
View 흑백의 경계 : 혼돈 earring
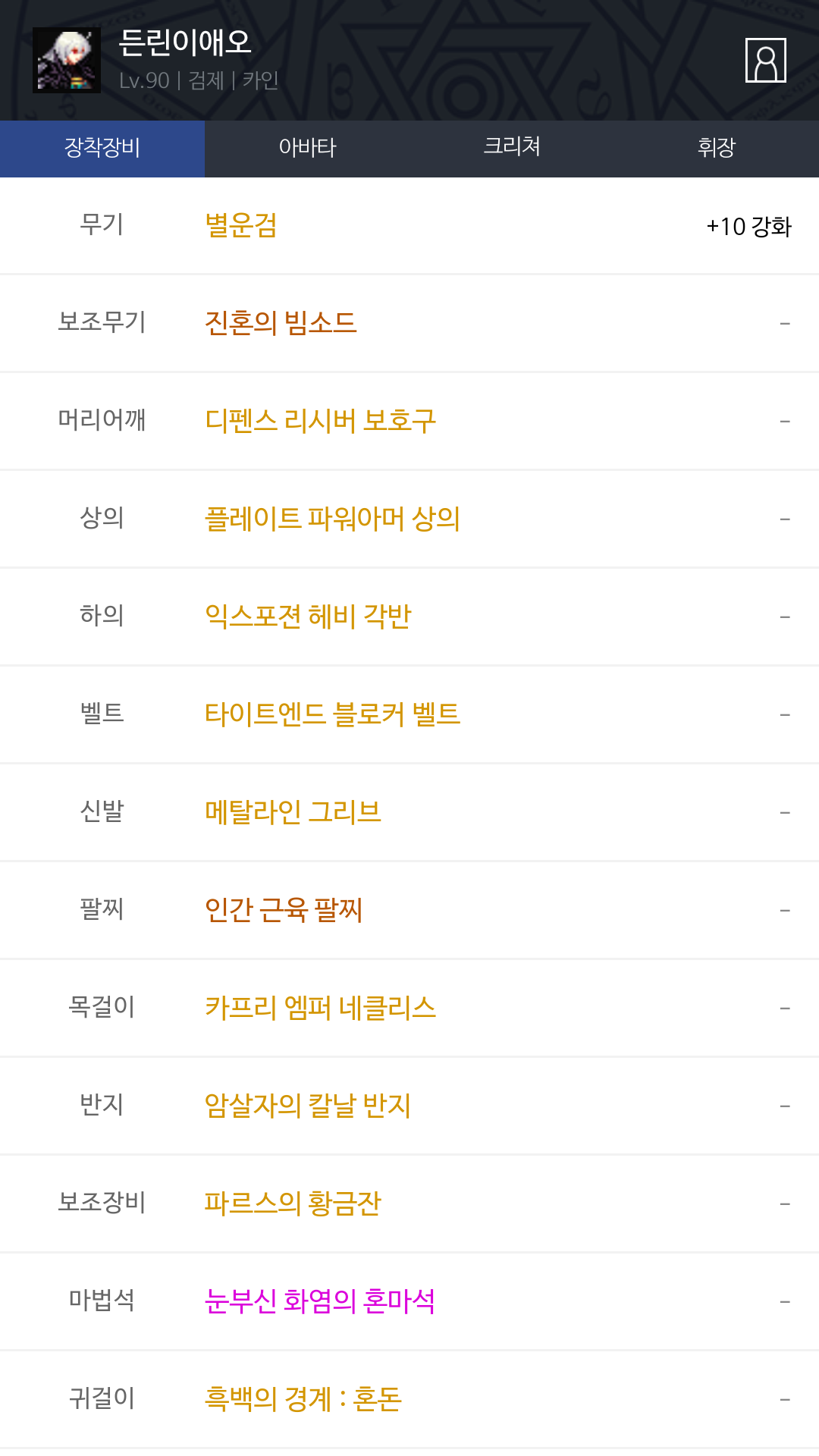[x=303, y=1399]
